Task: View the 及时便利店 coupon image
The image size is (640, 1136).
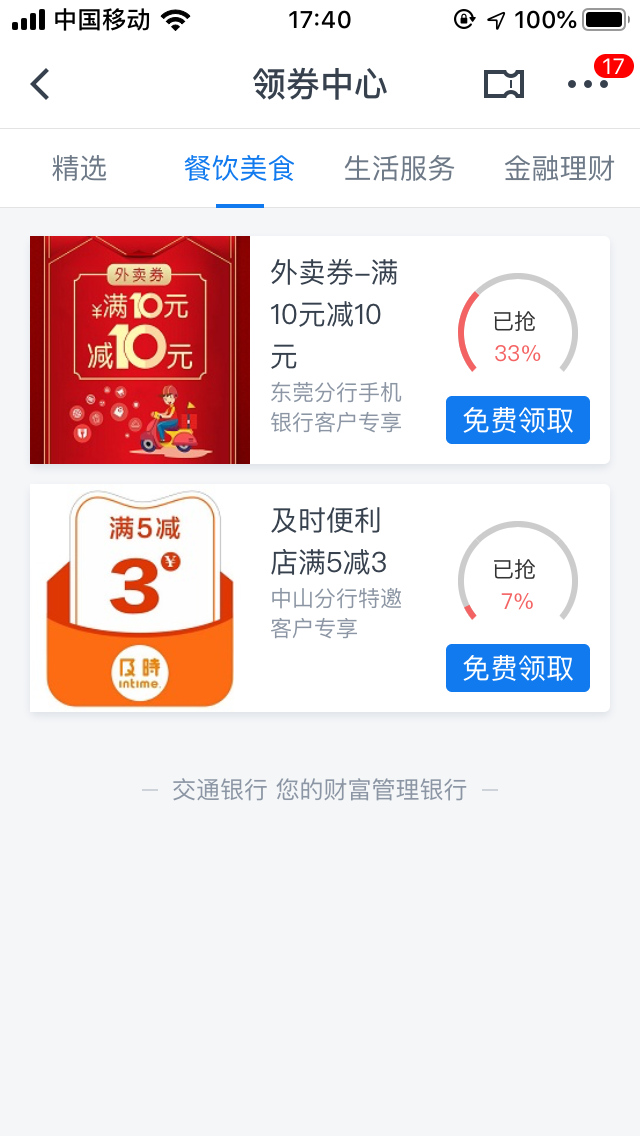Action: tap(140, 598)
